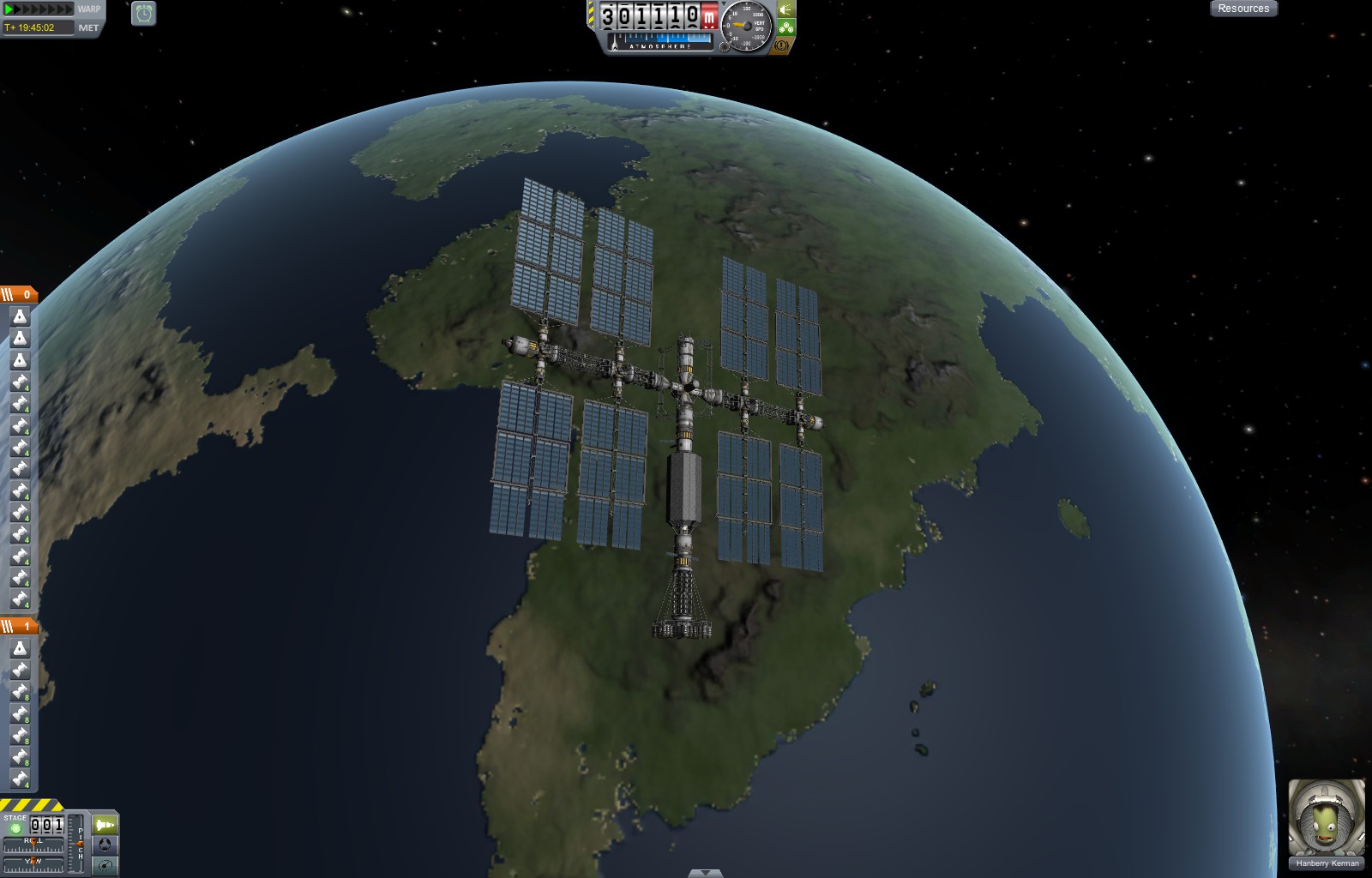1372x878 pixels.
Task: Open the Resources panel
Action: tap(1243, 9)
